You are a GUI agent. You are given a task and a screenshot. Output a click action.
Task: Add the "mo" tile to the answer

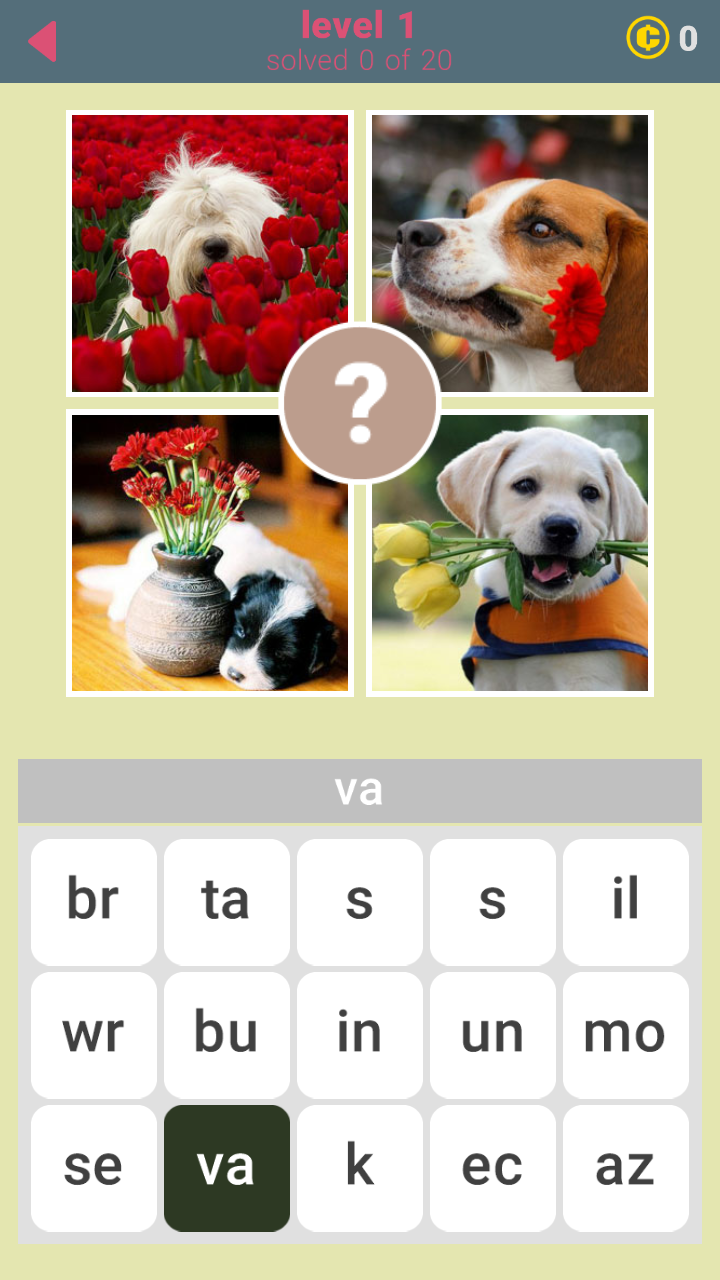(626, 1035)
